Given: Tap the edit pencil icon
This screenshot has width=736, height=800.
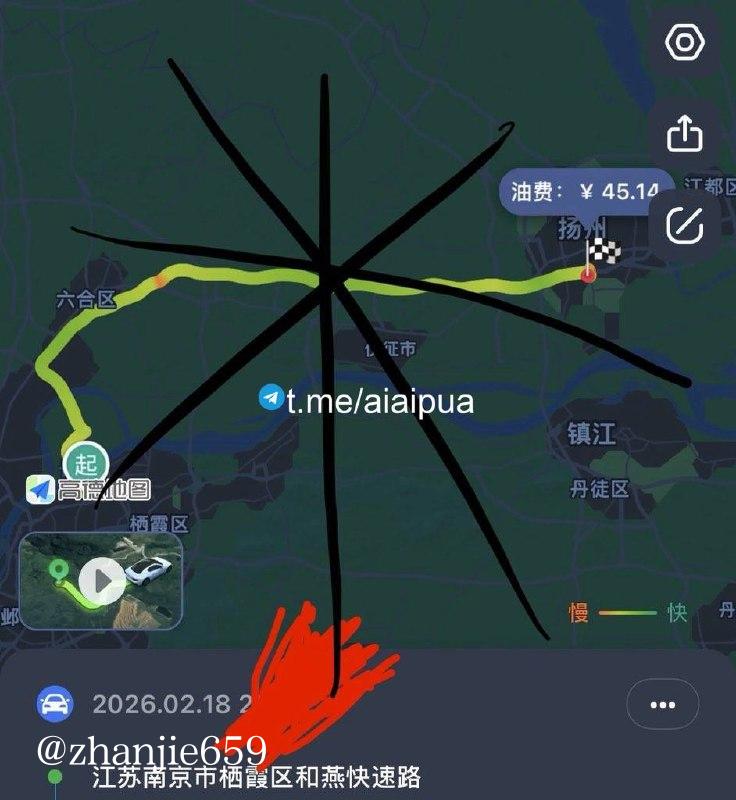Looking at the screenshot, I should (685, 227).
